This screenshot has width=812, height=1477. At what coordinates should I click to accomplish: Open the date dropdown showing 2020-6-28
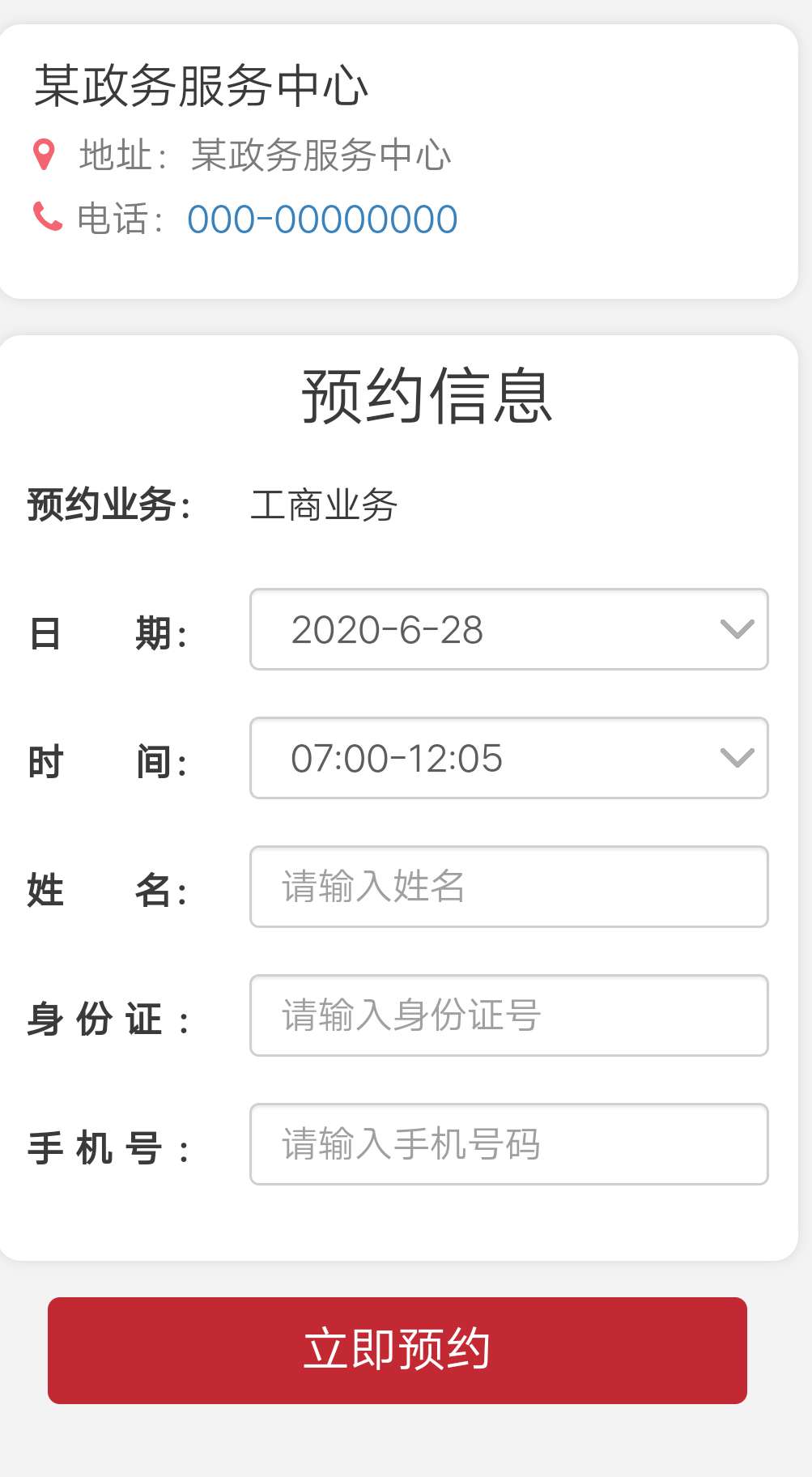click(x=508, y=630)
